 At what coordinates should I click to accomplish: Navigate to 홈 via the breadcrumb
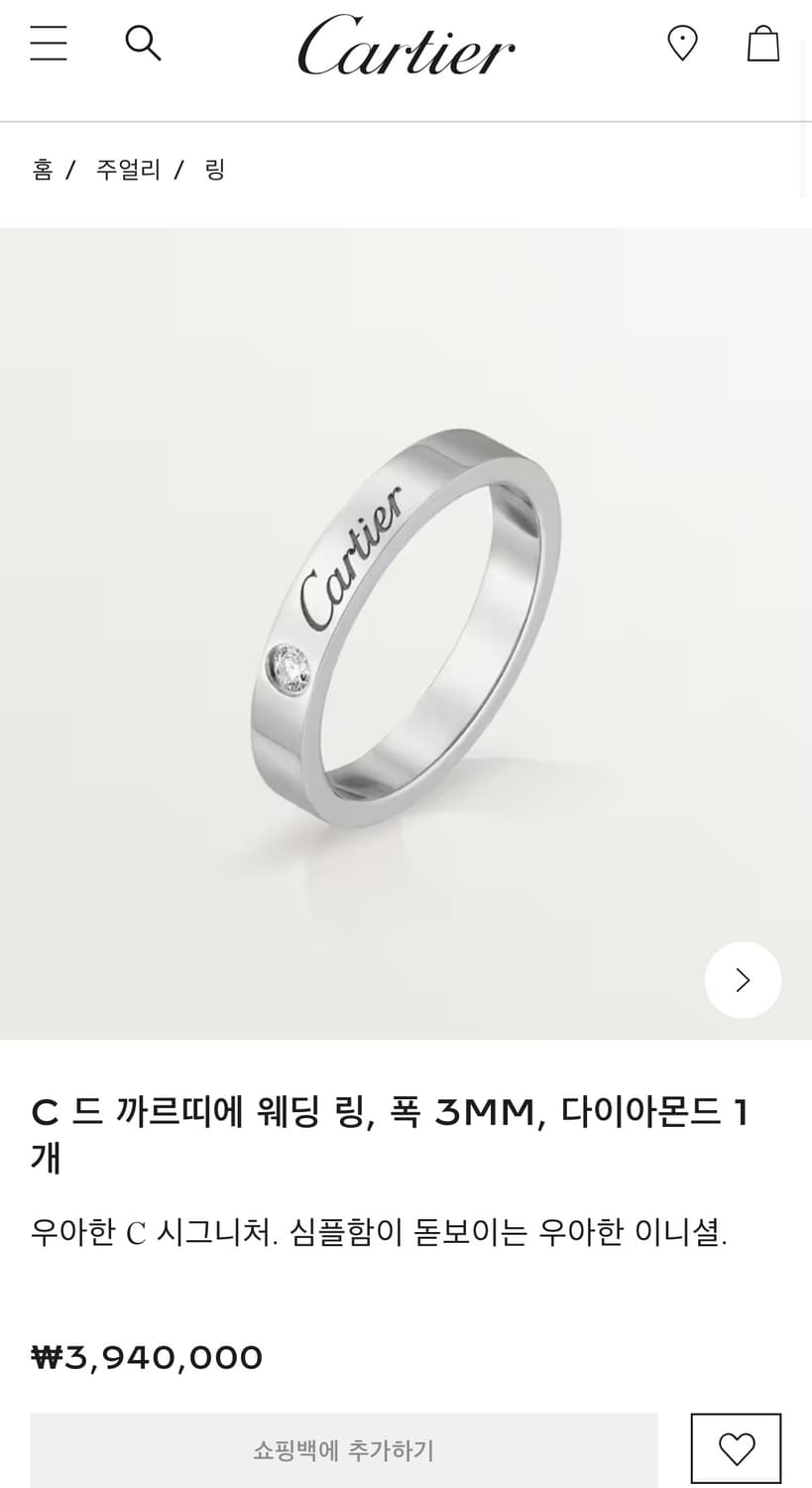tap(43, 170)
